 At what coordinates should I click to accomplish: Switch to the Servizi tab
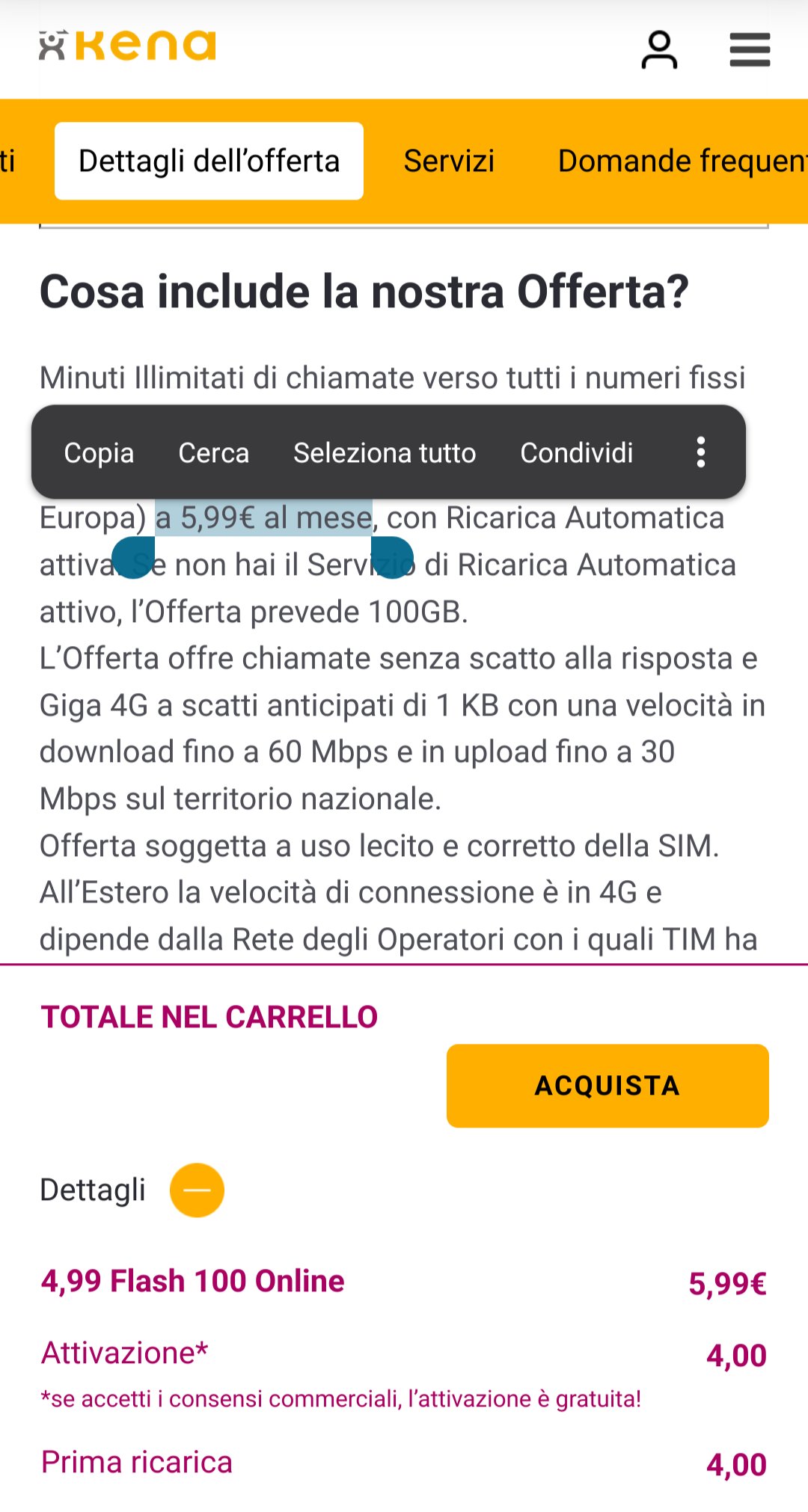click(x=449, y=161)
